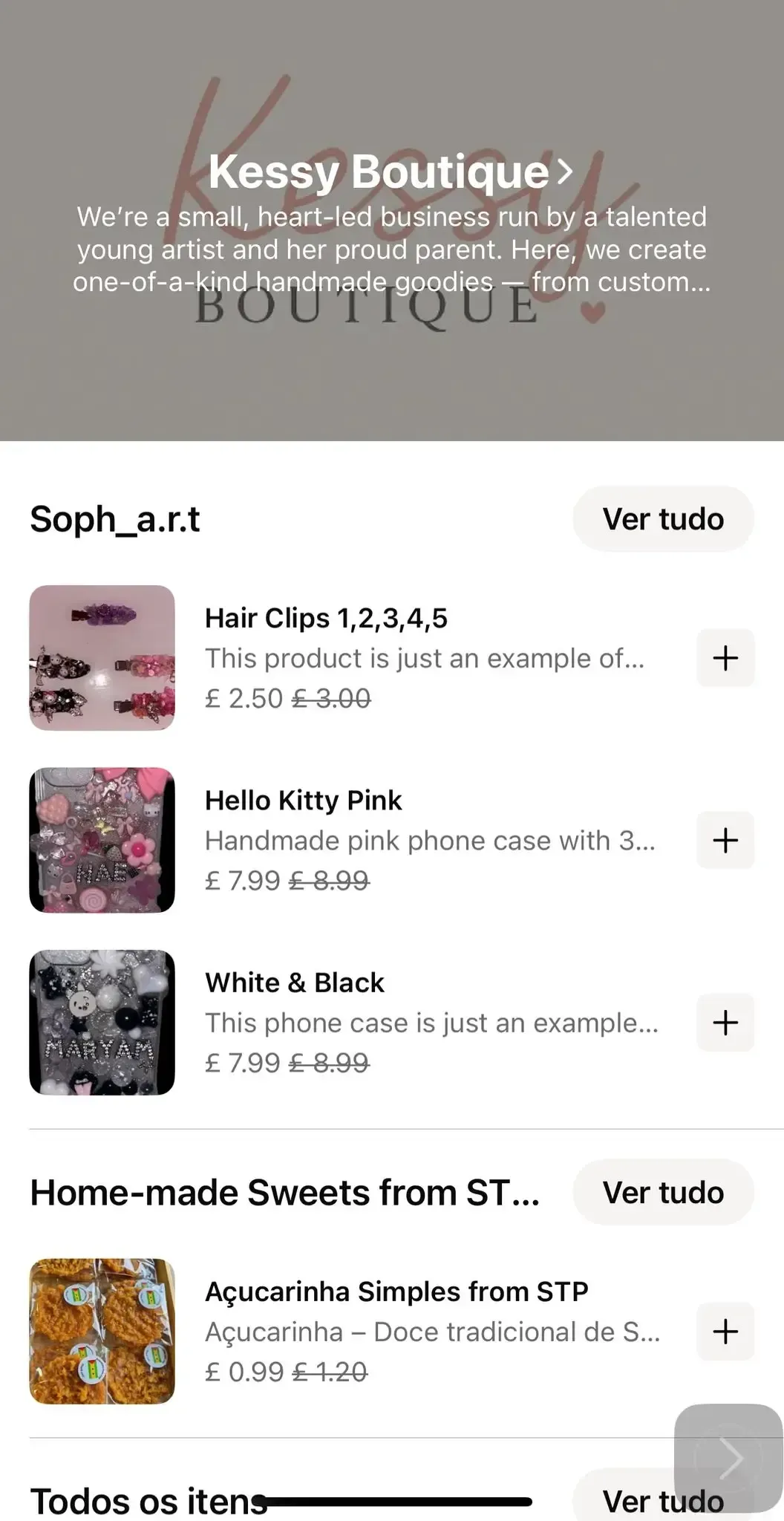Open Açucarinha Simples from STP details

click(x=396, y=1292)
